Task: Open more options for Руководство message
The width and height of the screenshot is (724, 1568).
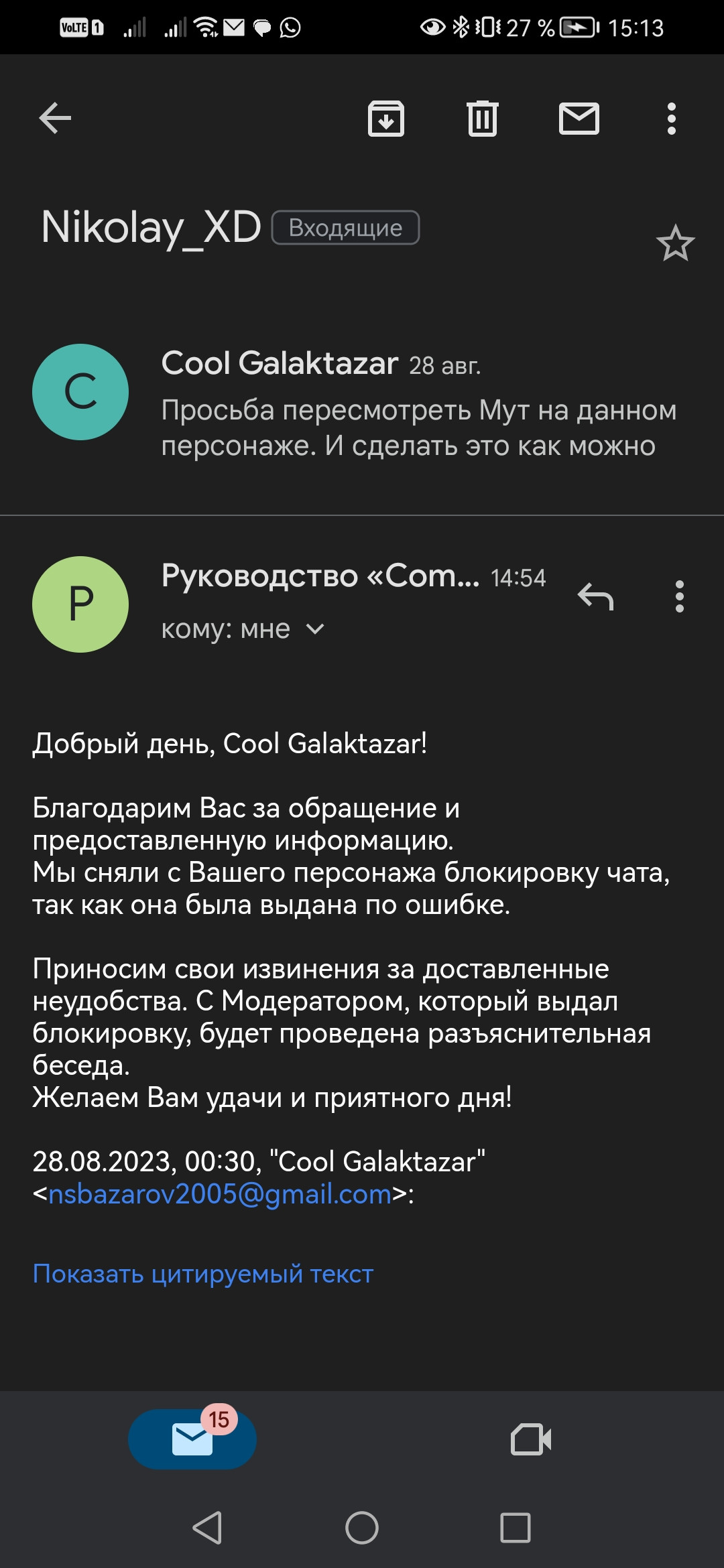Action: [679, 596]
